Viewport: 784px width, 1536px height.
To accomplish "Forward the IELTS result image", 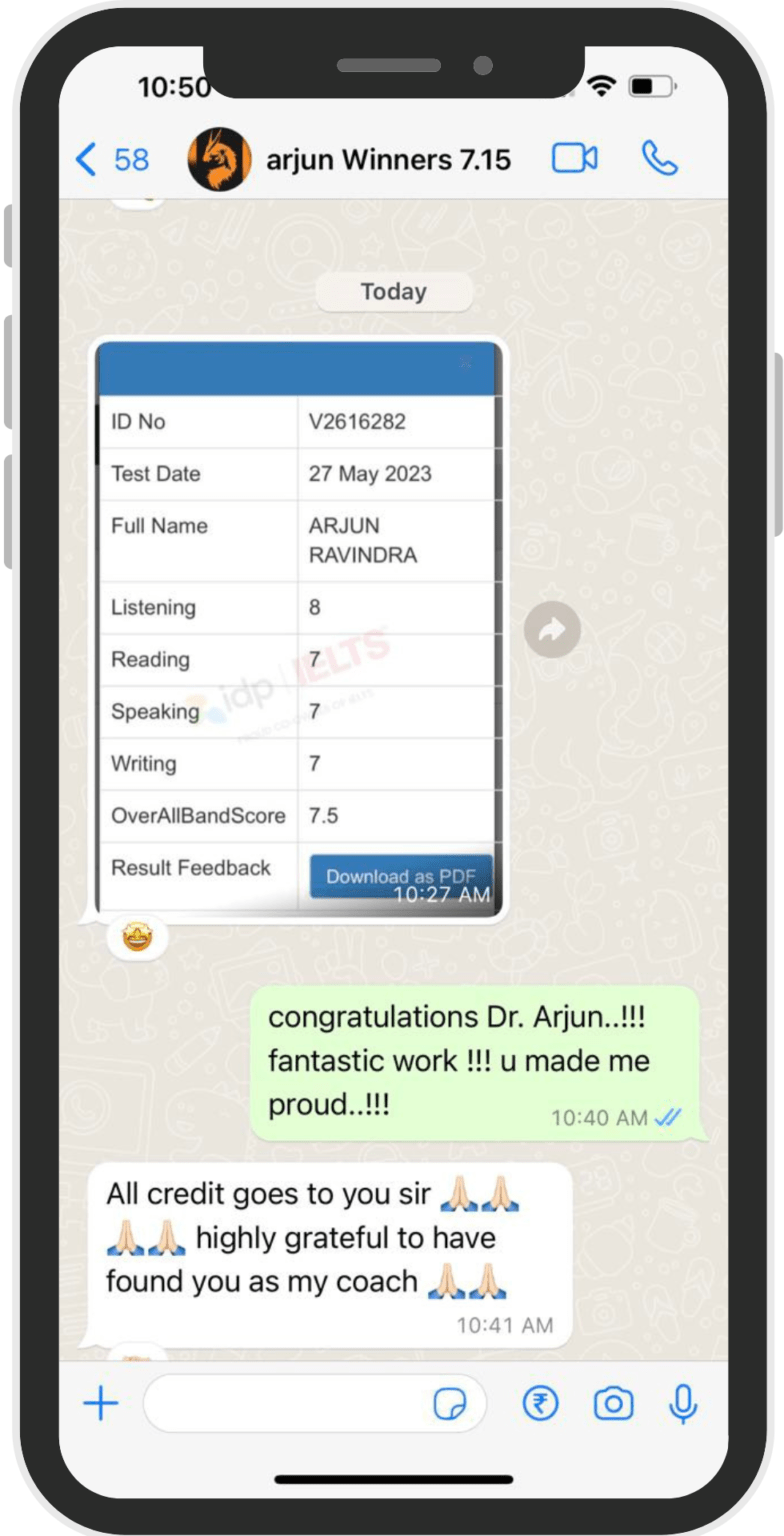I will (x=552, y=630).
